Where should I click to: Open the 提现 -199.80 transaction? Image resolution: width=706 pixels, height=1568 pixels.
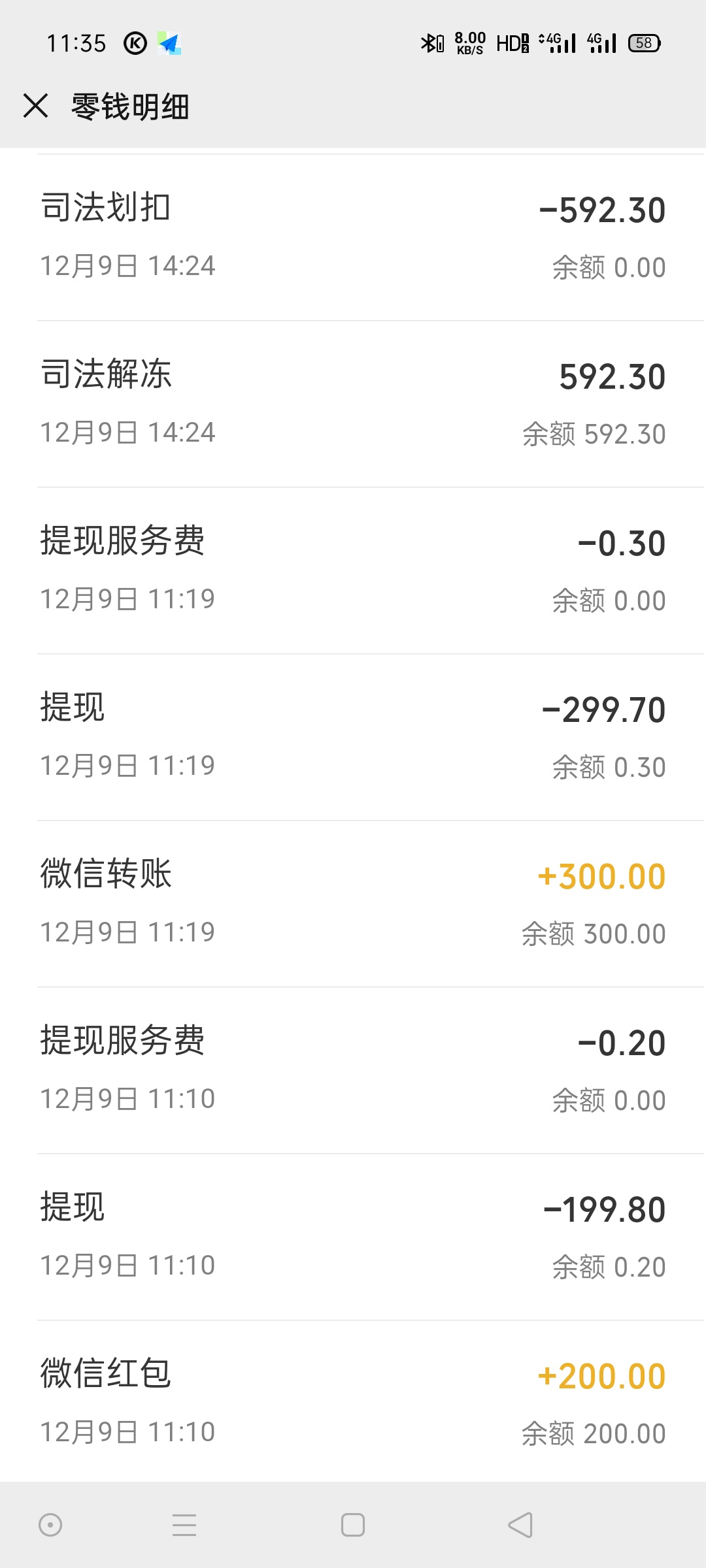click(x=353, y=1237)
